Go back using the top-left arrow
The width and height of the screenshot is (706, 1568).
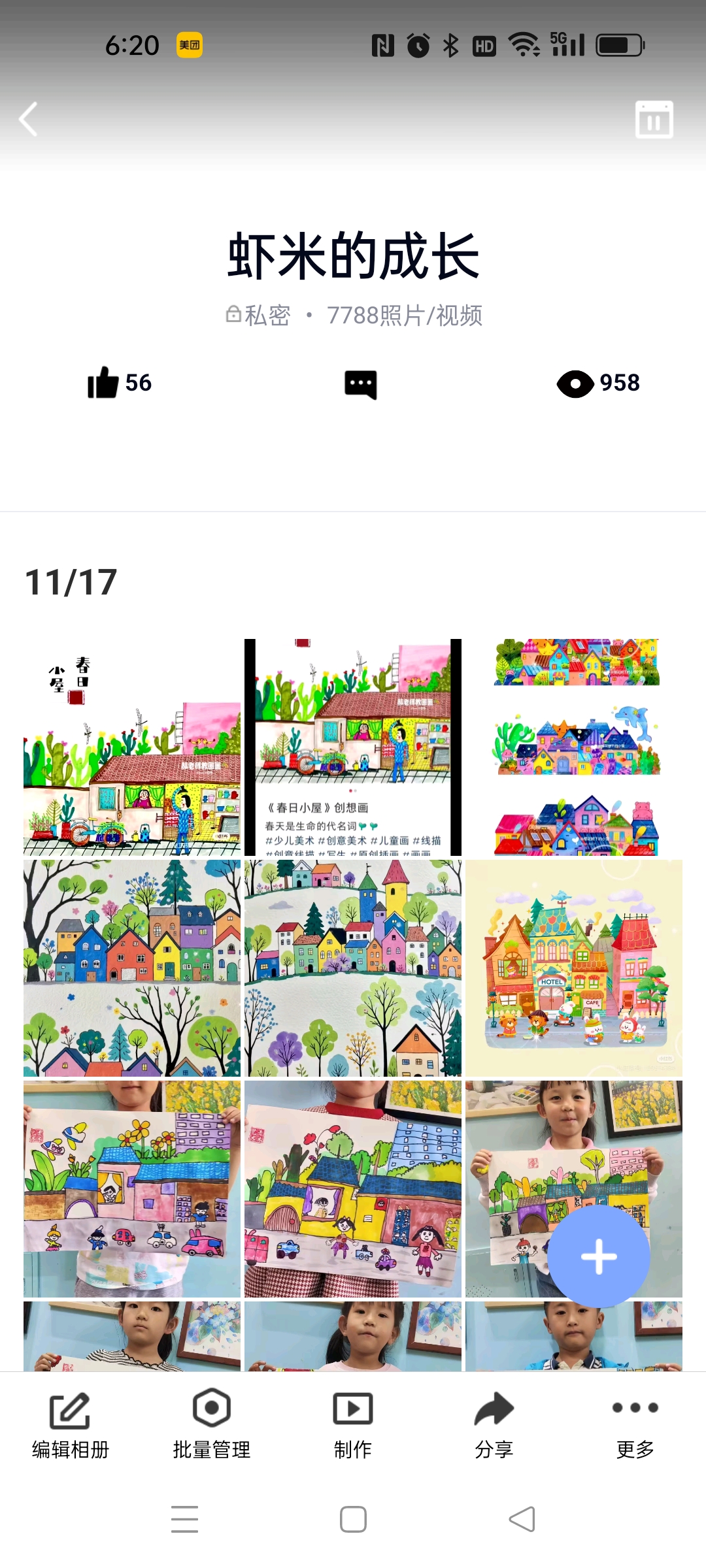(x=29, y=120)
